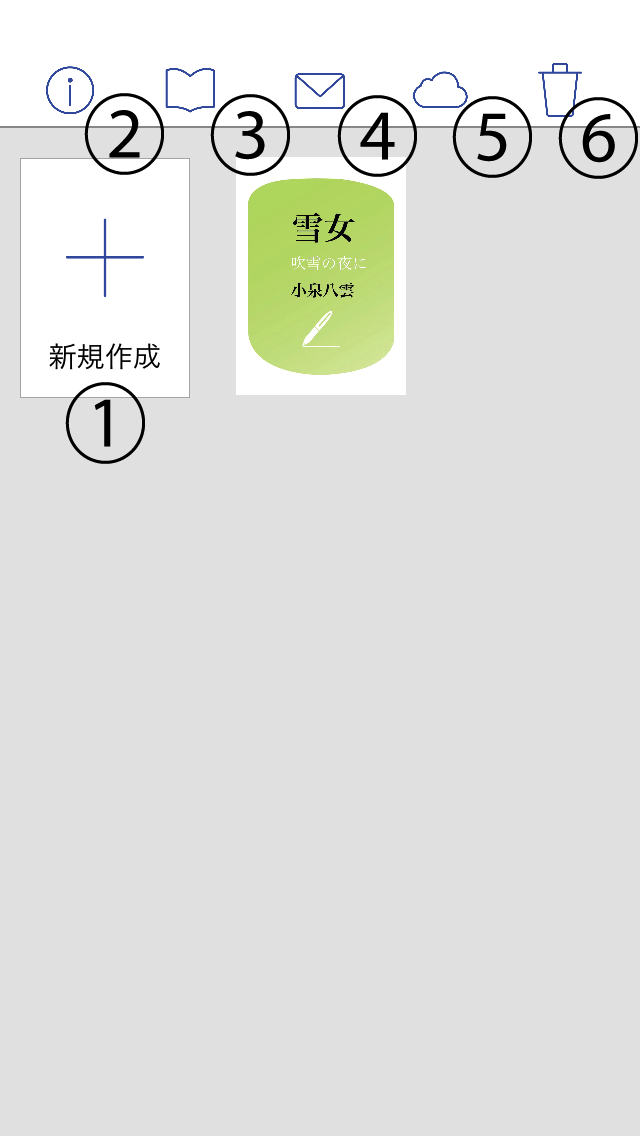Tap the mail envelope icon

pyautogui.click(x=320, y=91)
